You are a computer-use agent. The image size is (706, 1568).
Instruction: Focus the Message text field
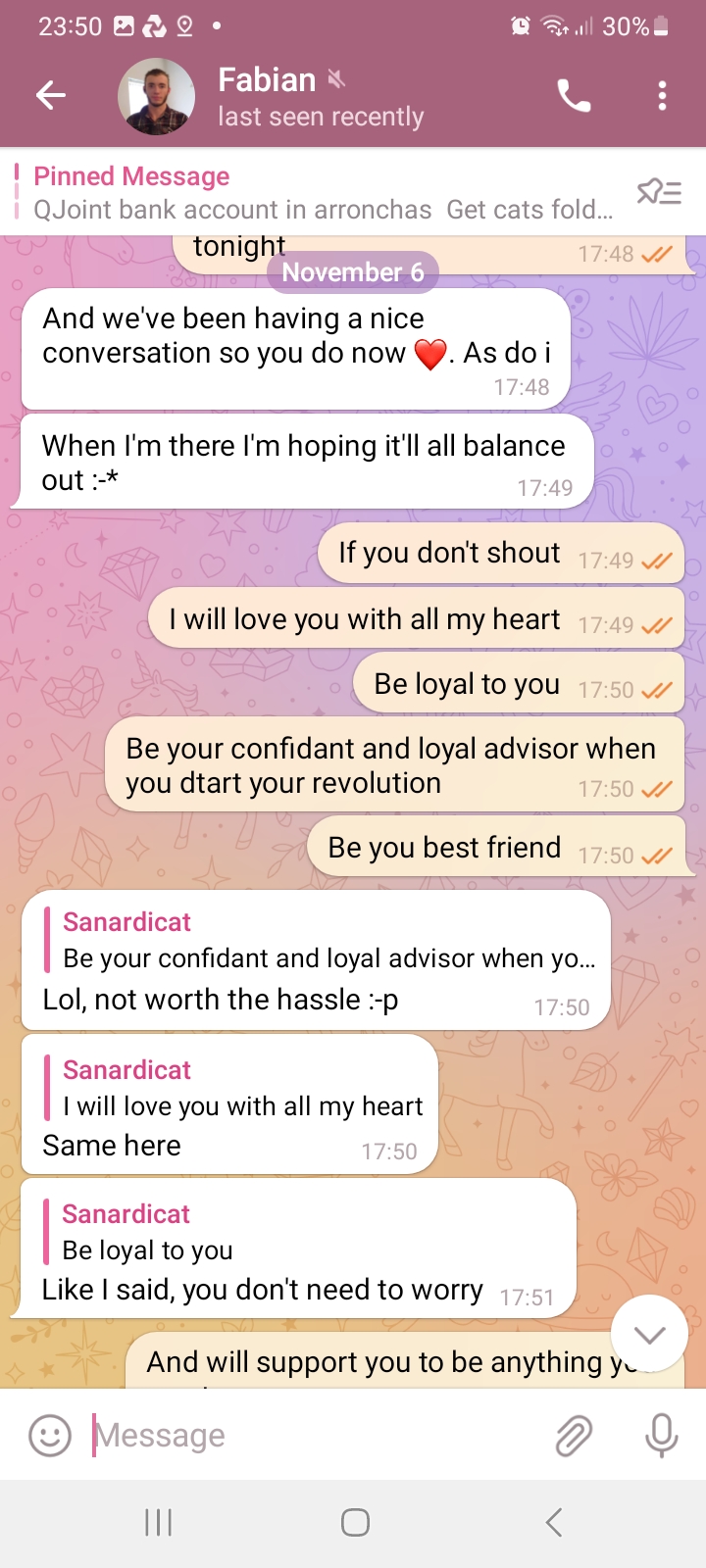314,1436
